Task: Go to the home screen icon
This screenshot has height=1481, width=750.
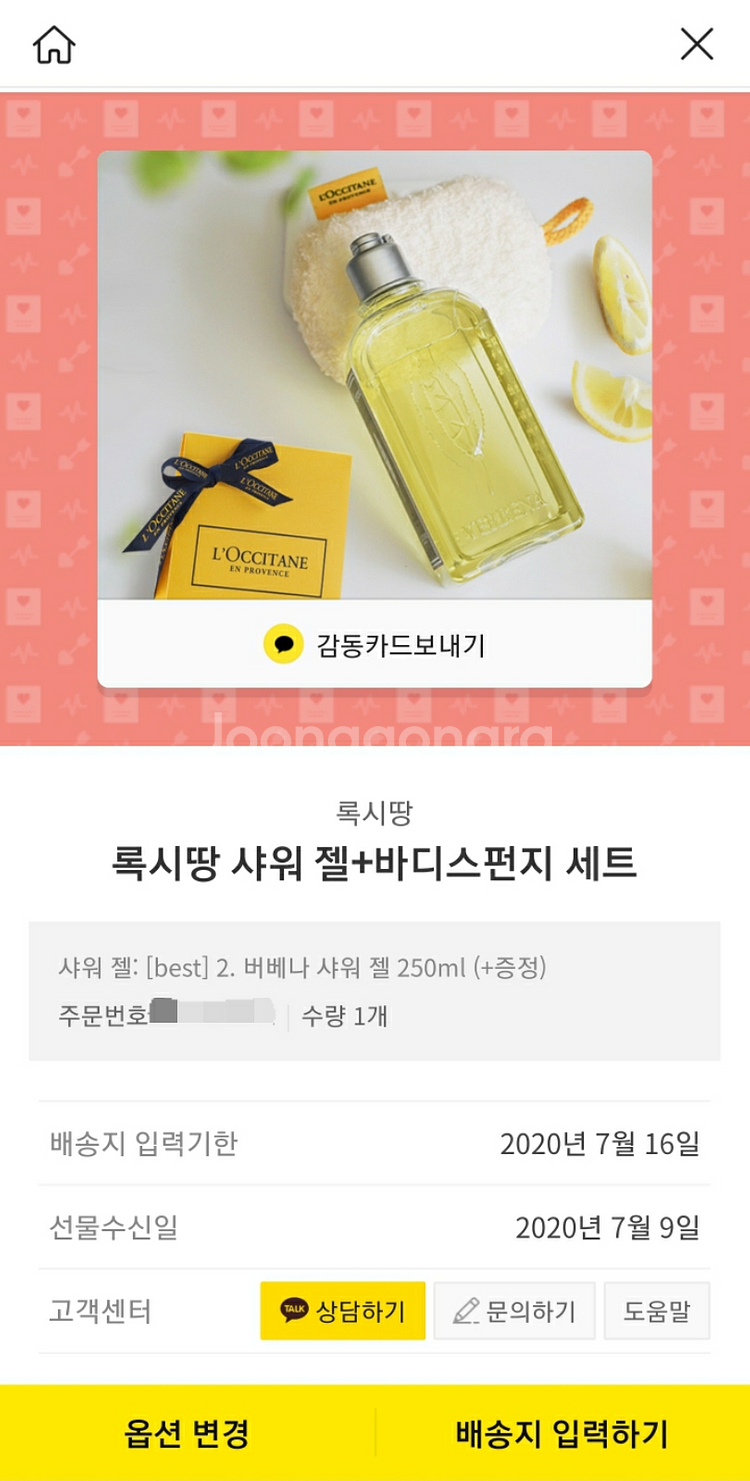Action: 54,44
